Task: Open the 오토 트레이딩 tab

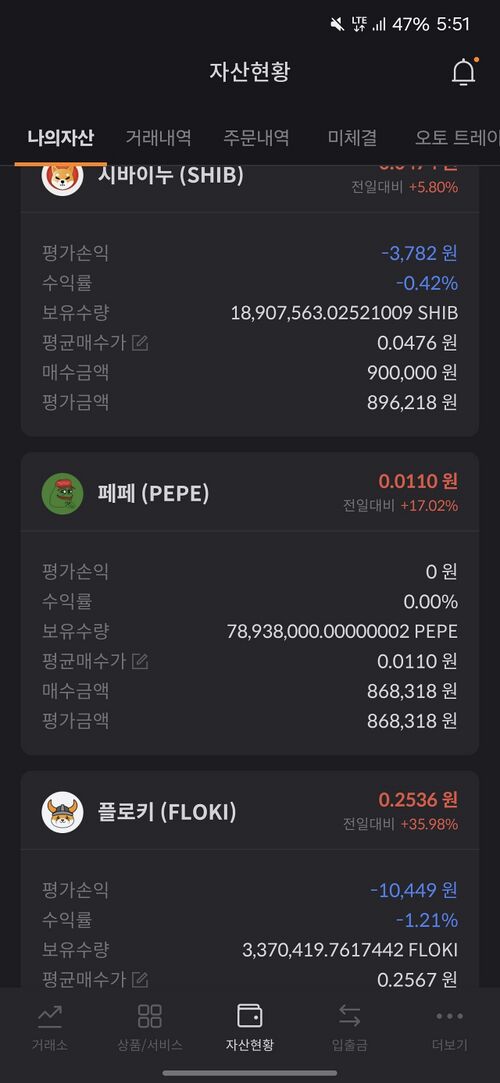Action: (x=457, y=137)
